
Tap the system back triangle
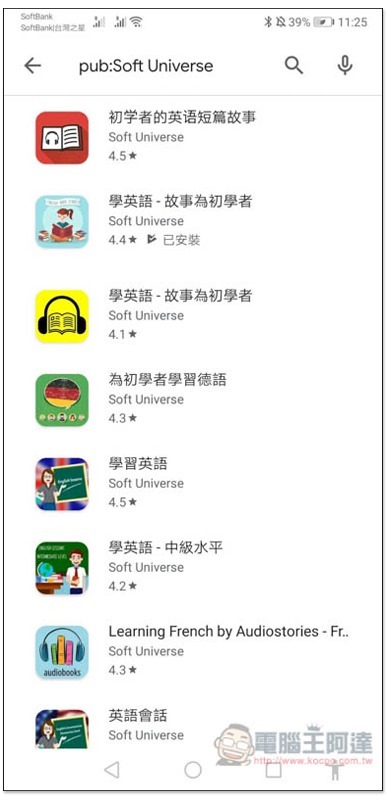tap(112, 770)
